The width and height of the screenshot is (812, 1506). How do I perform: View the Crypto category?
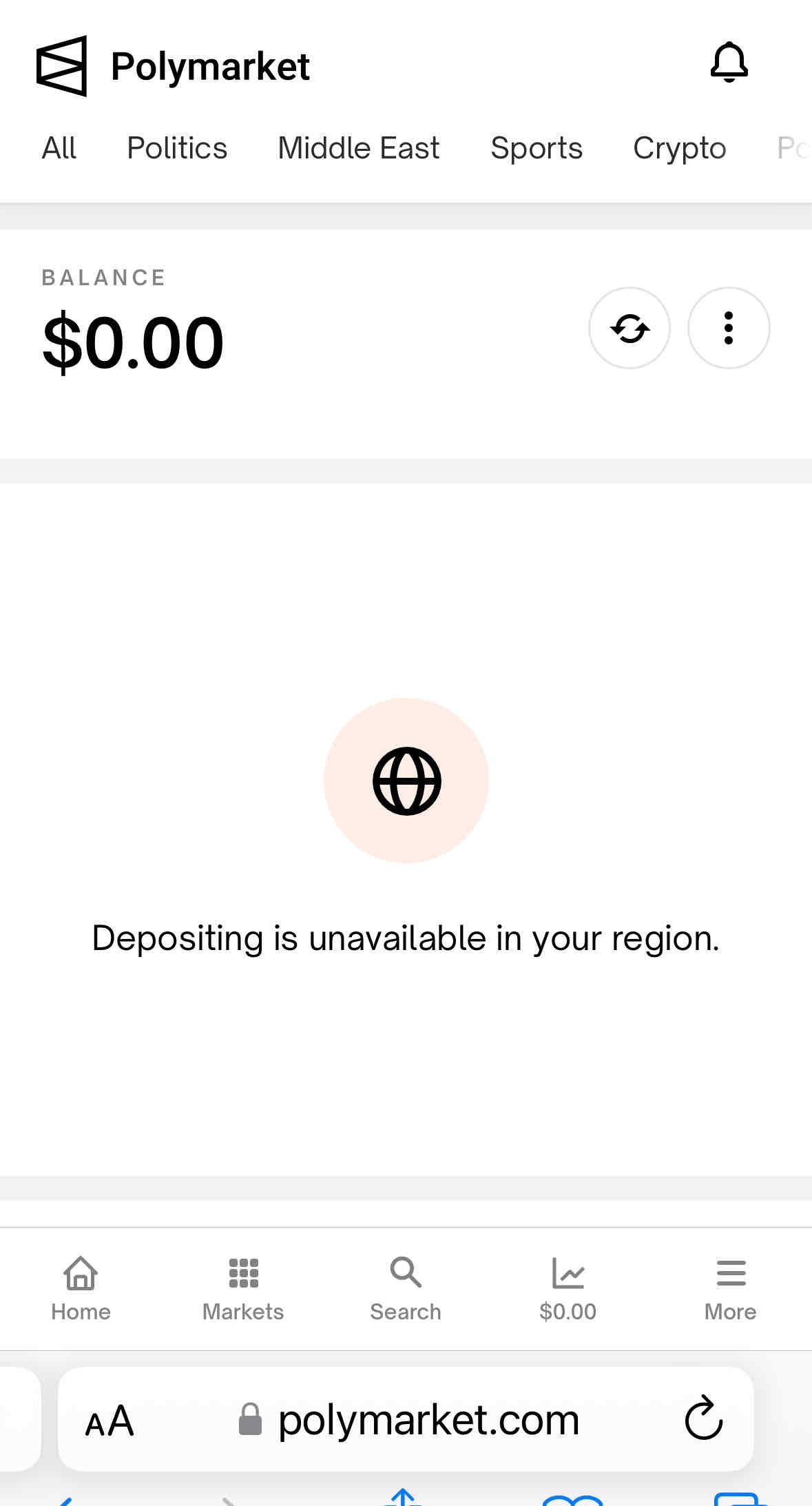point(679,148)
